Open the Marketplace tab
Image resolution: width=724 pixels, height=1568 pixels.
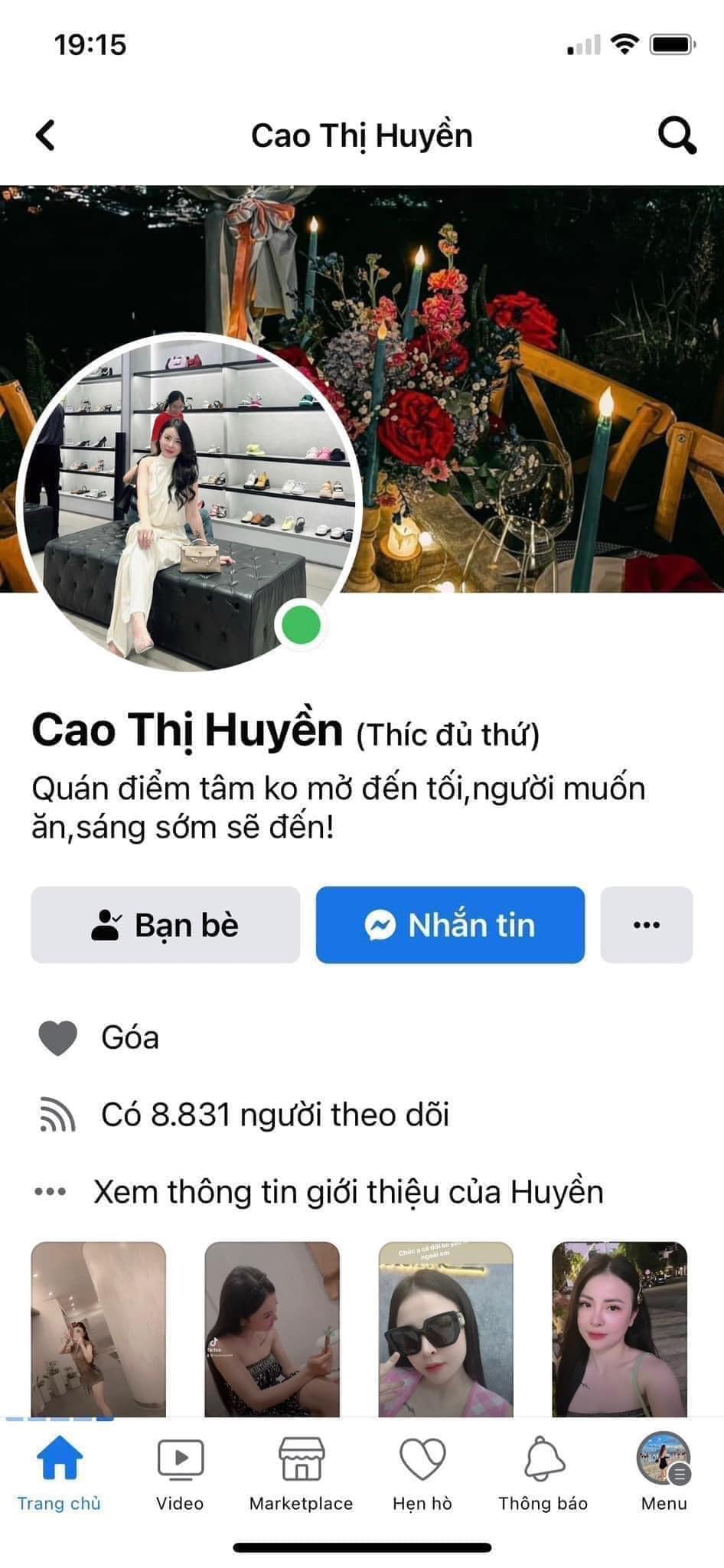click(x=301, y=1474)
